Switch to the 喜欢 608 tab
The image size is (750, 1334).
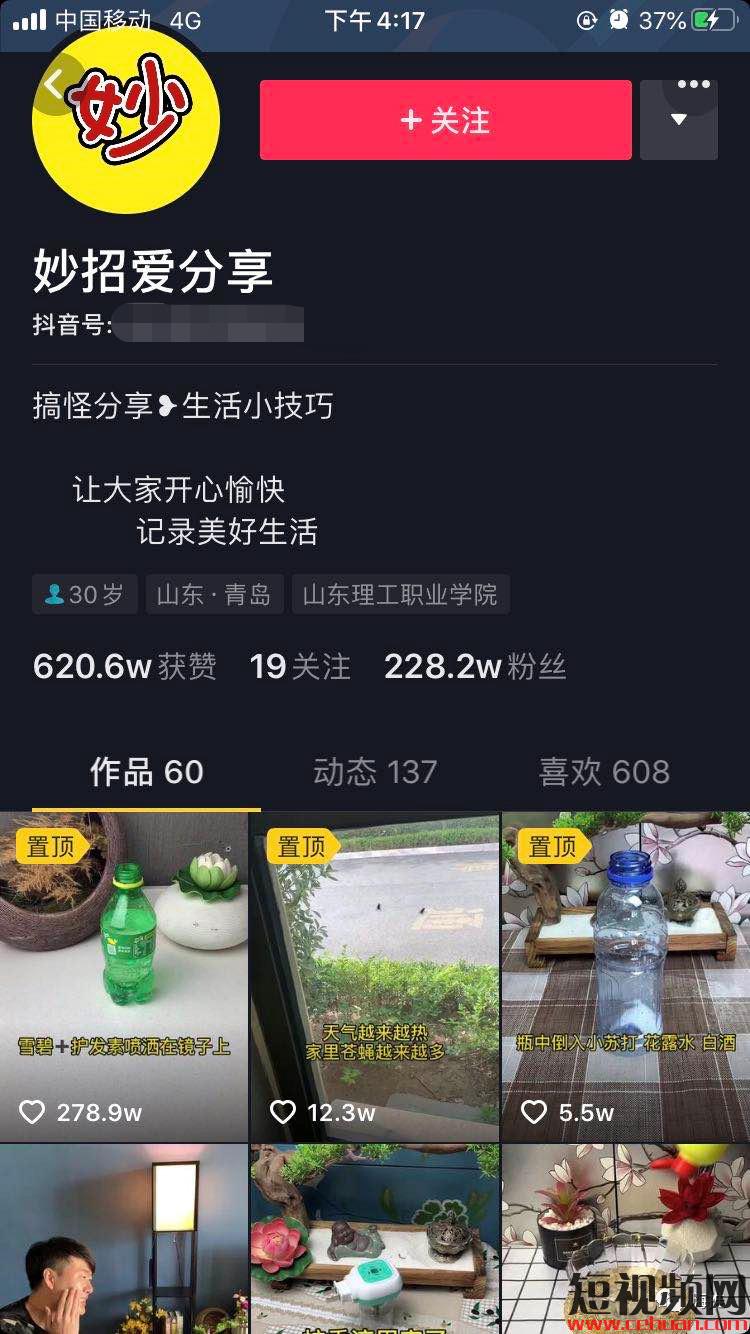[604, 771]
